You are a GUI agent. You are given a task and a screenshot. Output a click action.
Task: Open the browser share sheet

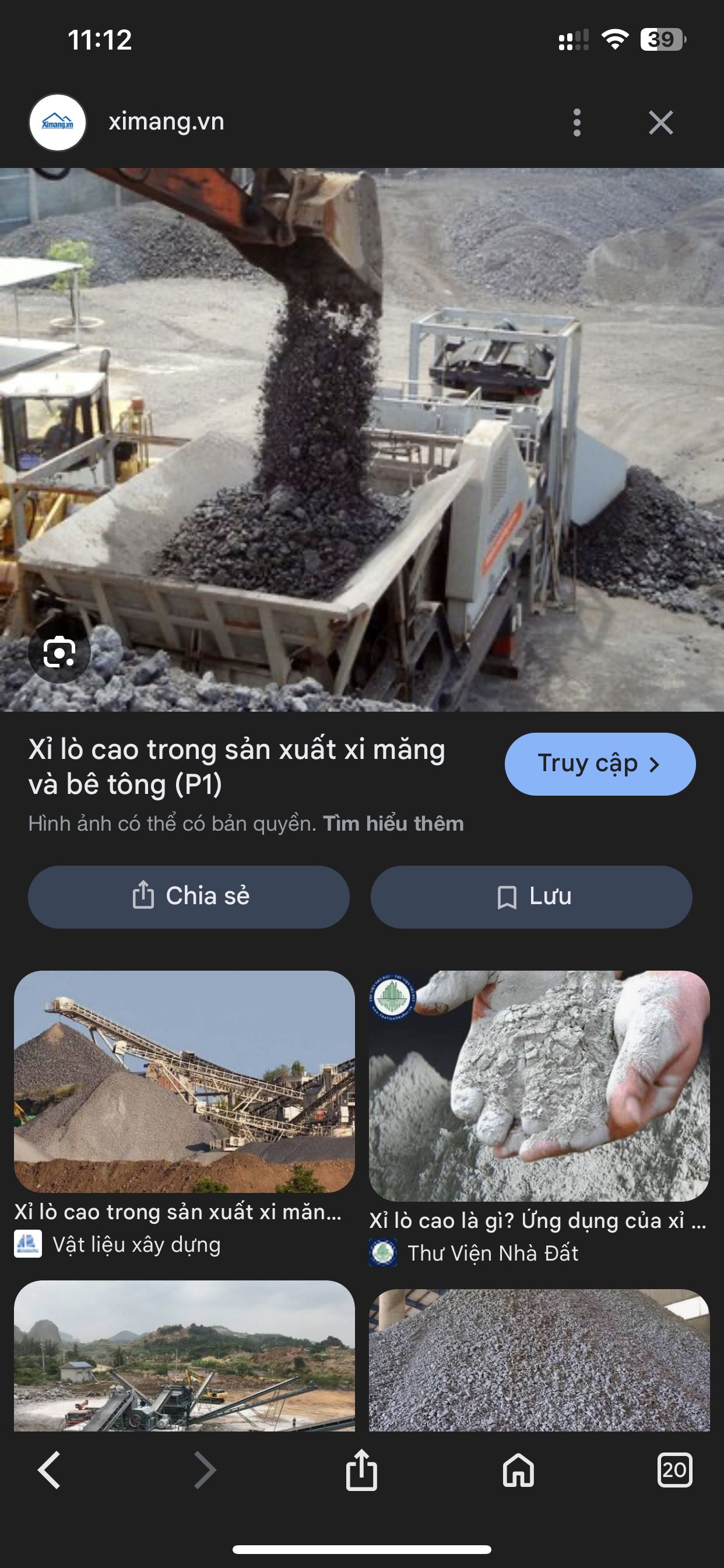coord(361,1470)
